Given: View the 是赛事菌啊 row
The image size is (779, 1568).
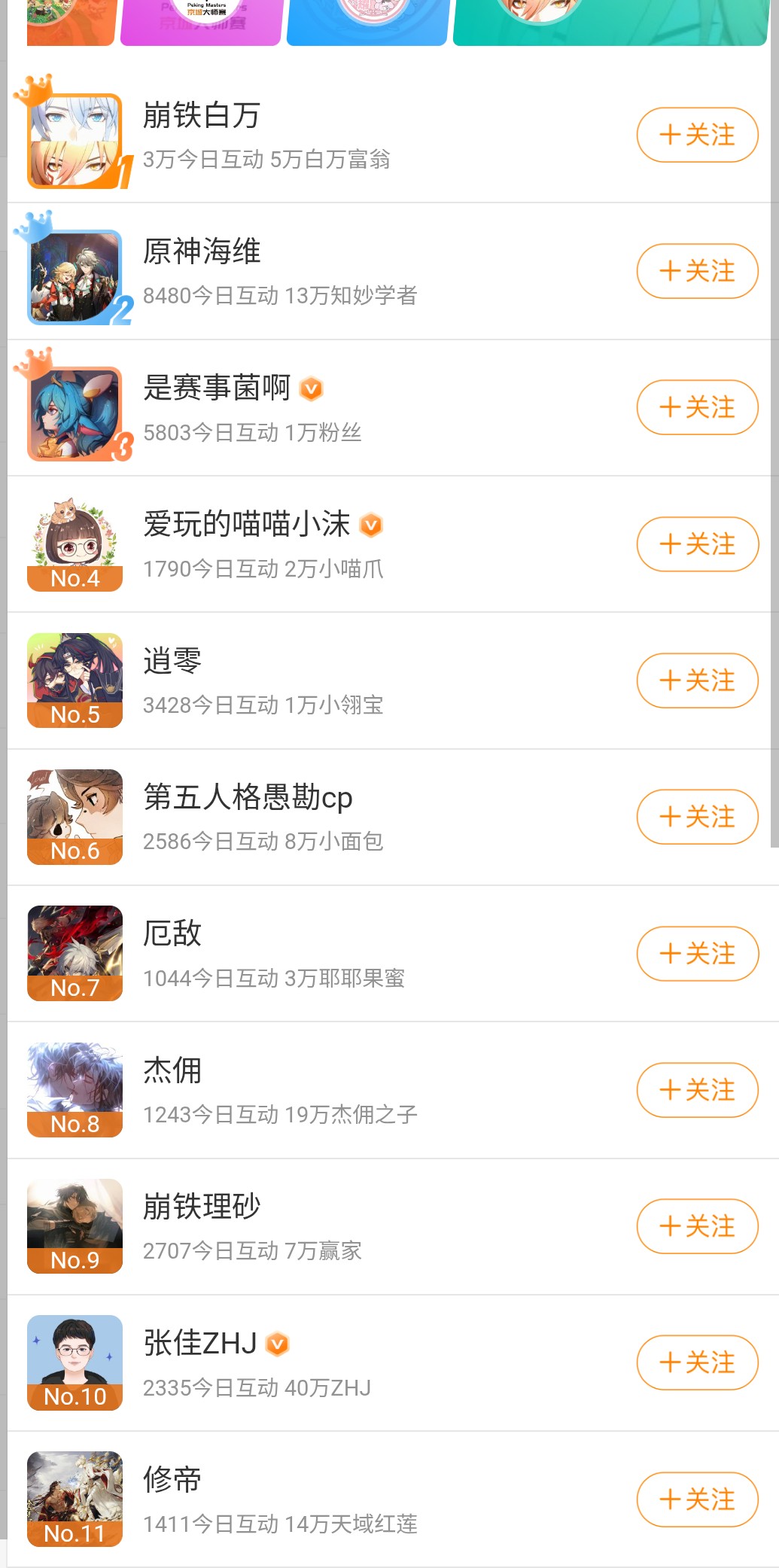Looking at the screenshot, I should click(x=376, y=408).
